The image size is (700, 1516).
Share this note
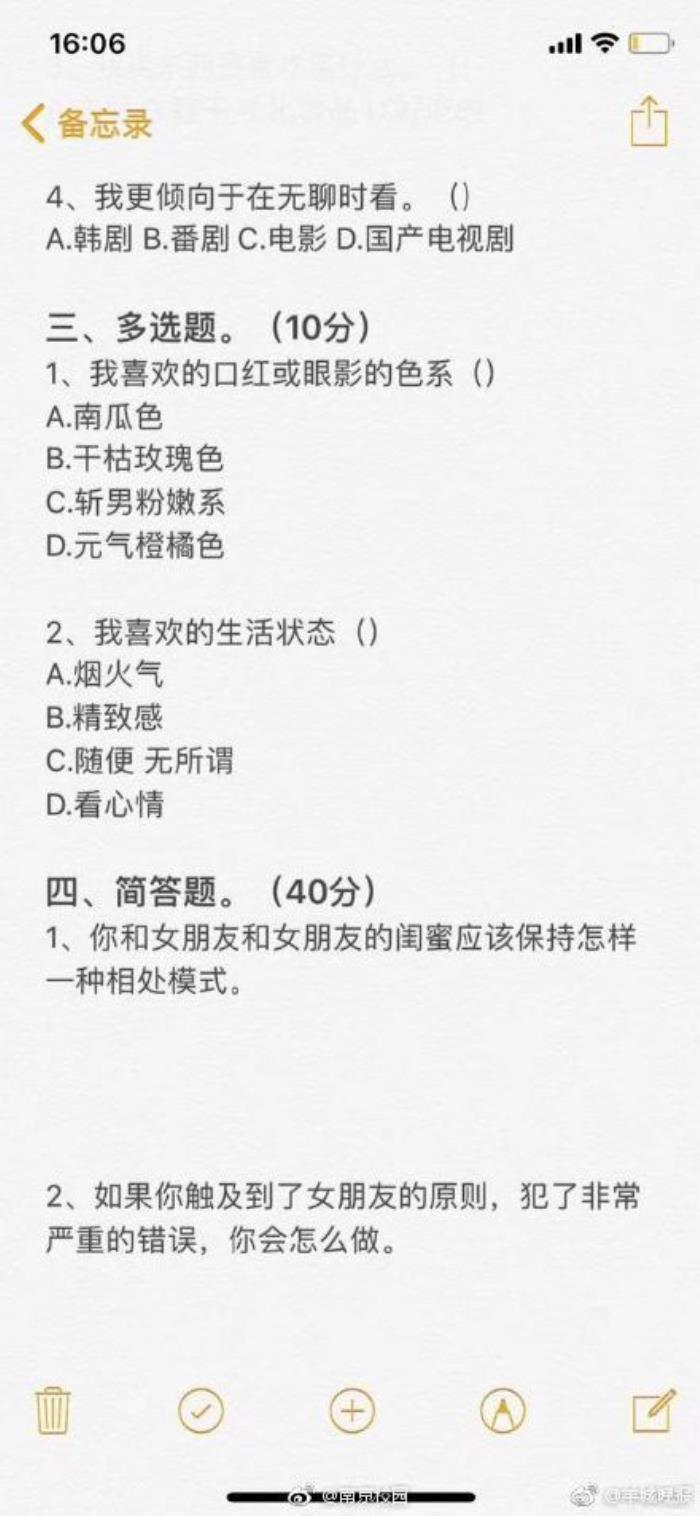pyautogui.click(x=648, y=123)
